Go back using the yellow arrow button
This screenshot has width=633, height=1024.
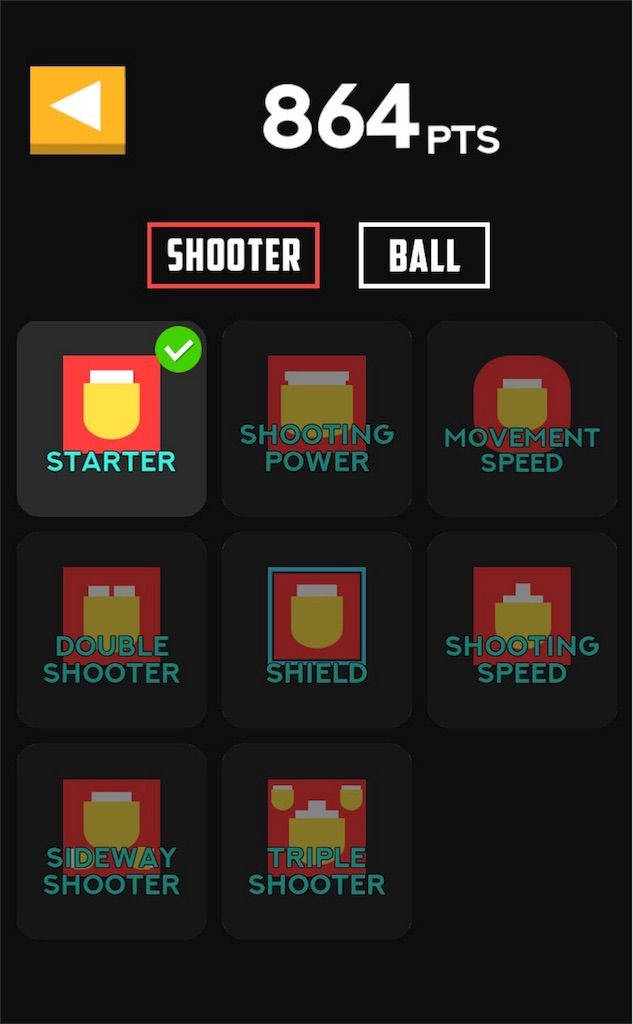point(78,110)
